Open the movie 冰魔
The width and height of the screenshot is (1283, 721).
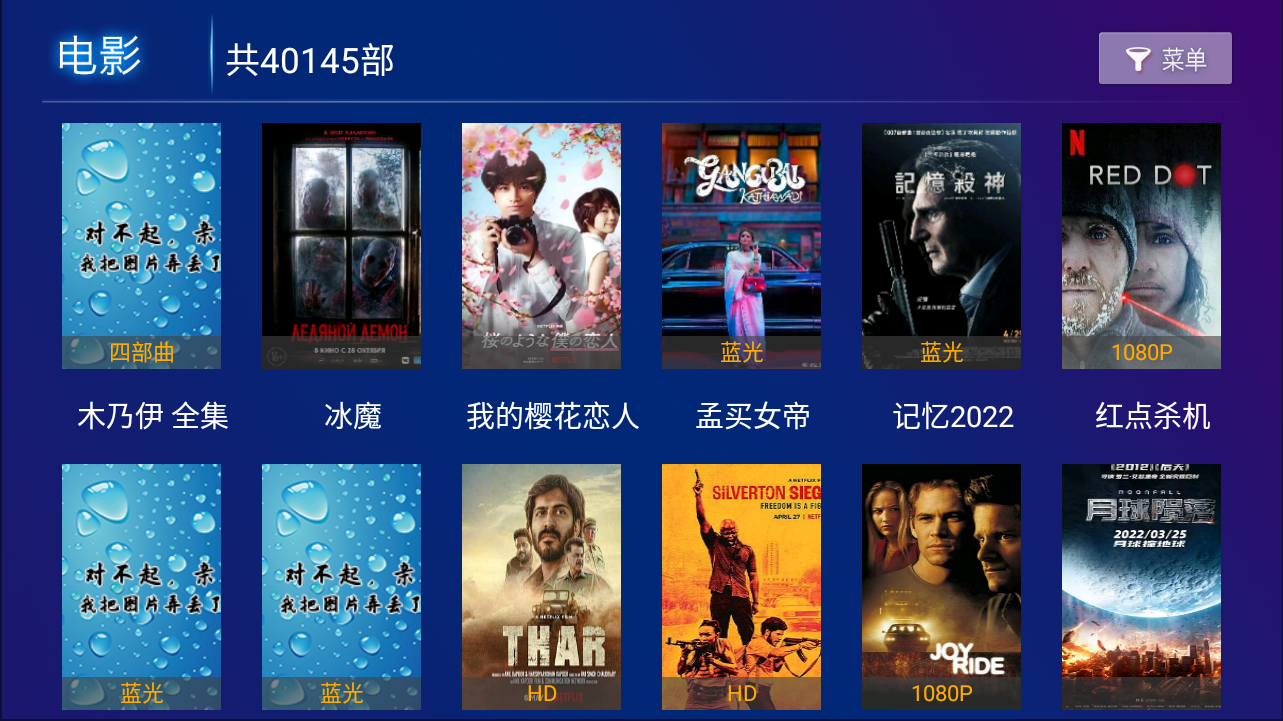341,246
